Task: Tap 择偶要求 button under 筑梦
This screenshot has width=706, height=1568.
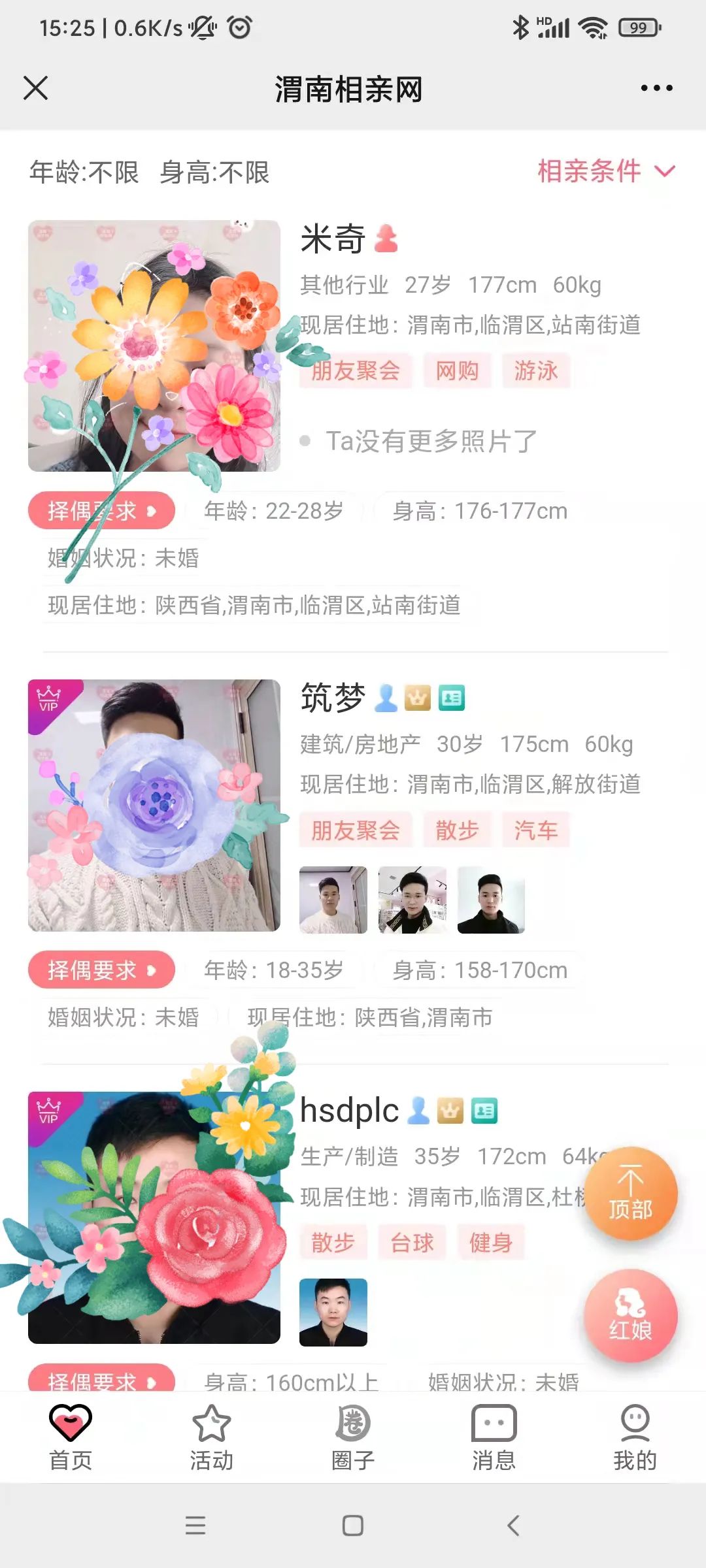Action: click(101, 970)
